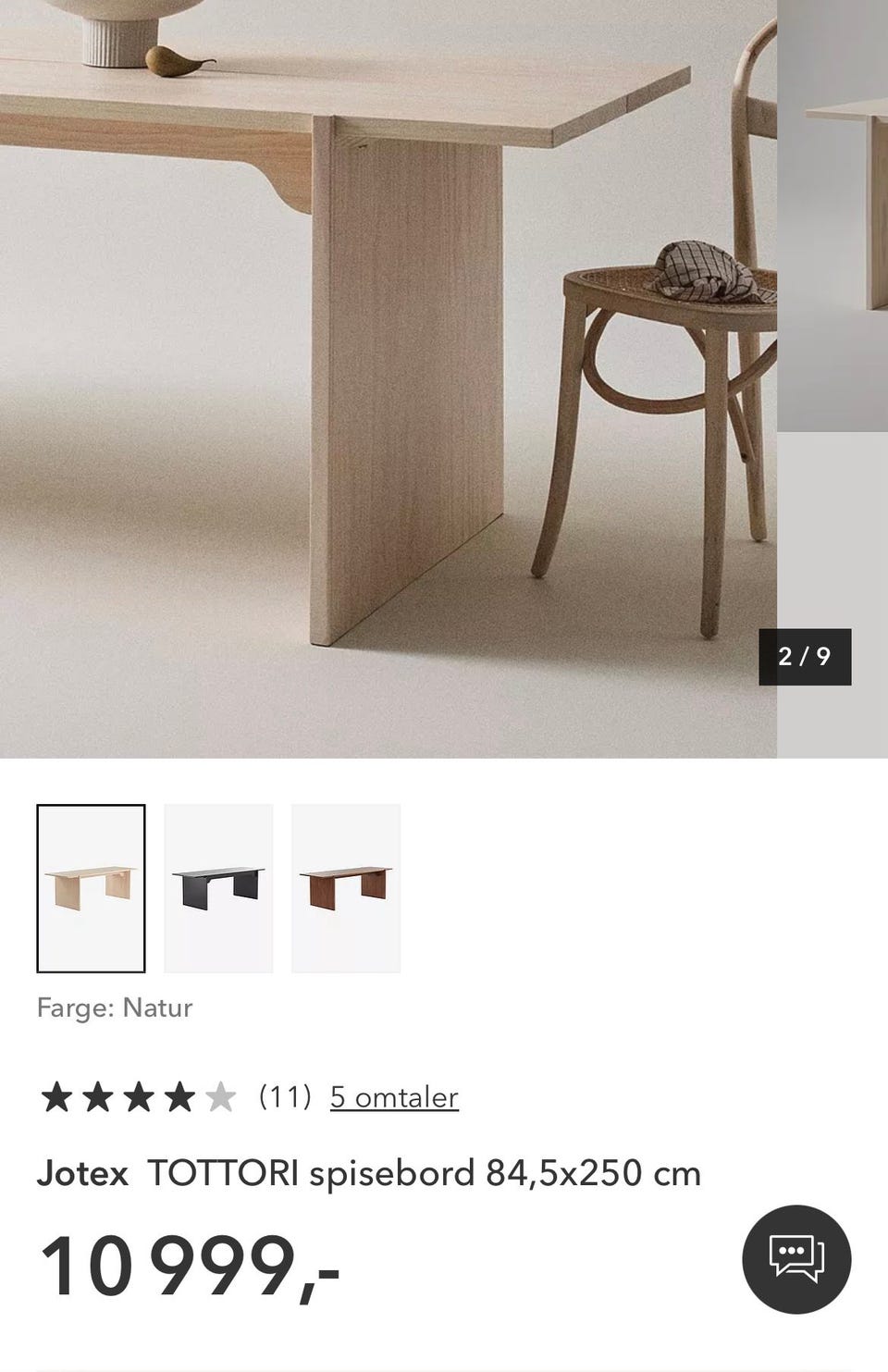
Task: Click the image counter showing 2 / 9
Action: pos(804,659)
